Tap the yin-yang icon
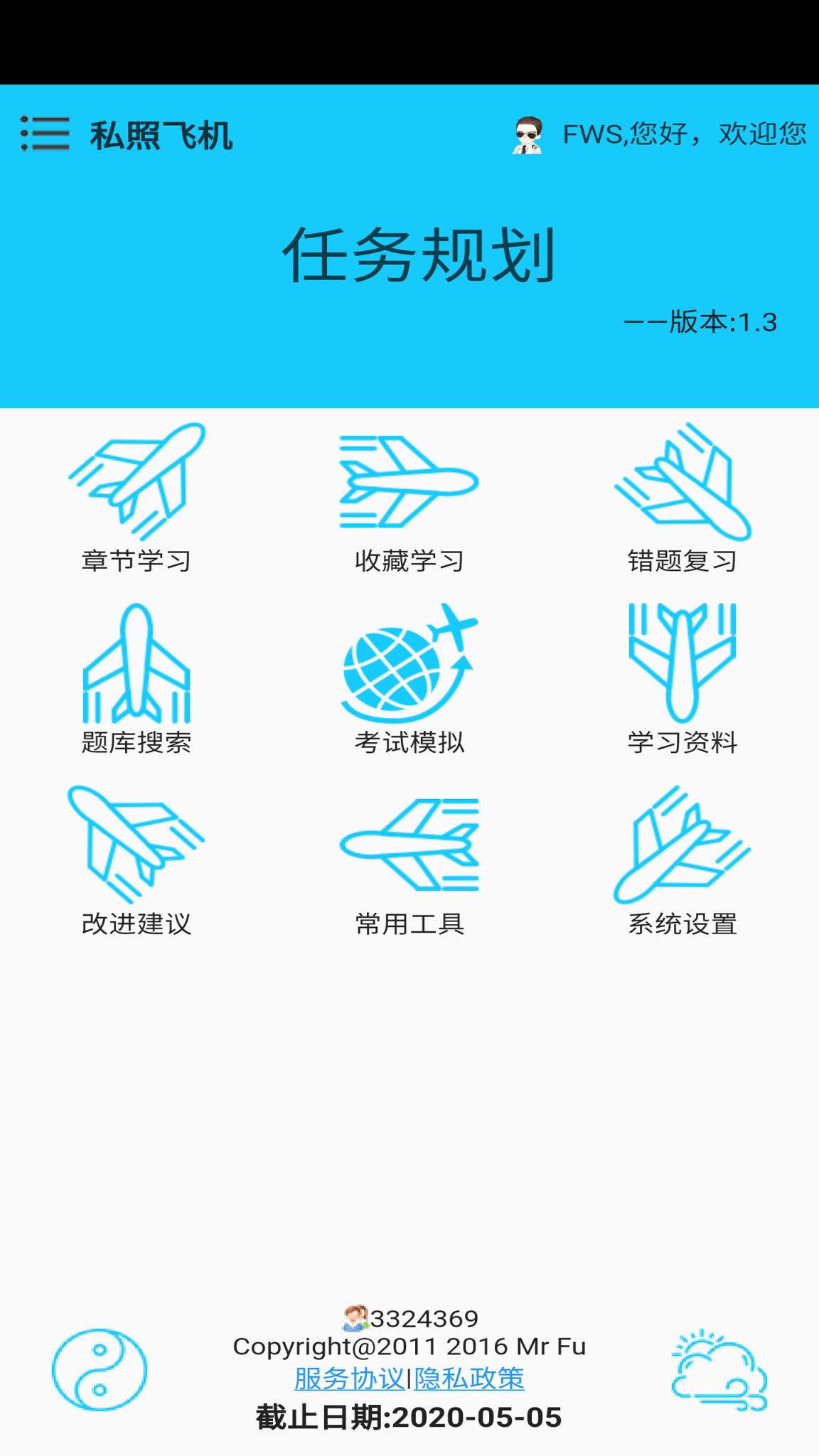 click(x=100, y=1369)
